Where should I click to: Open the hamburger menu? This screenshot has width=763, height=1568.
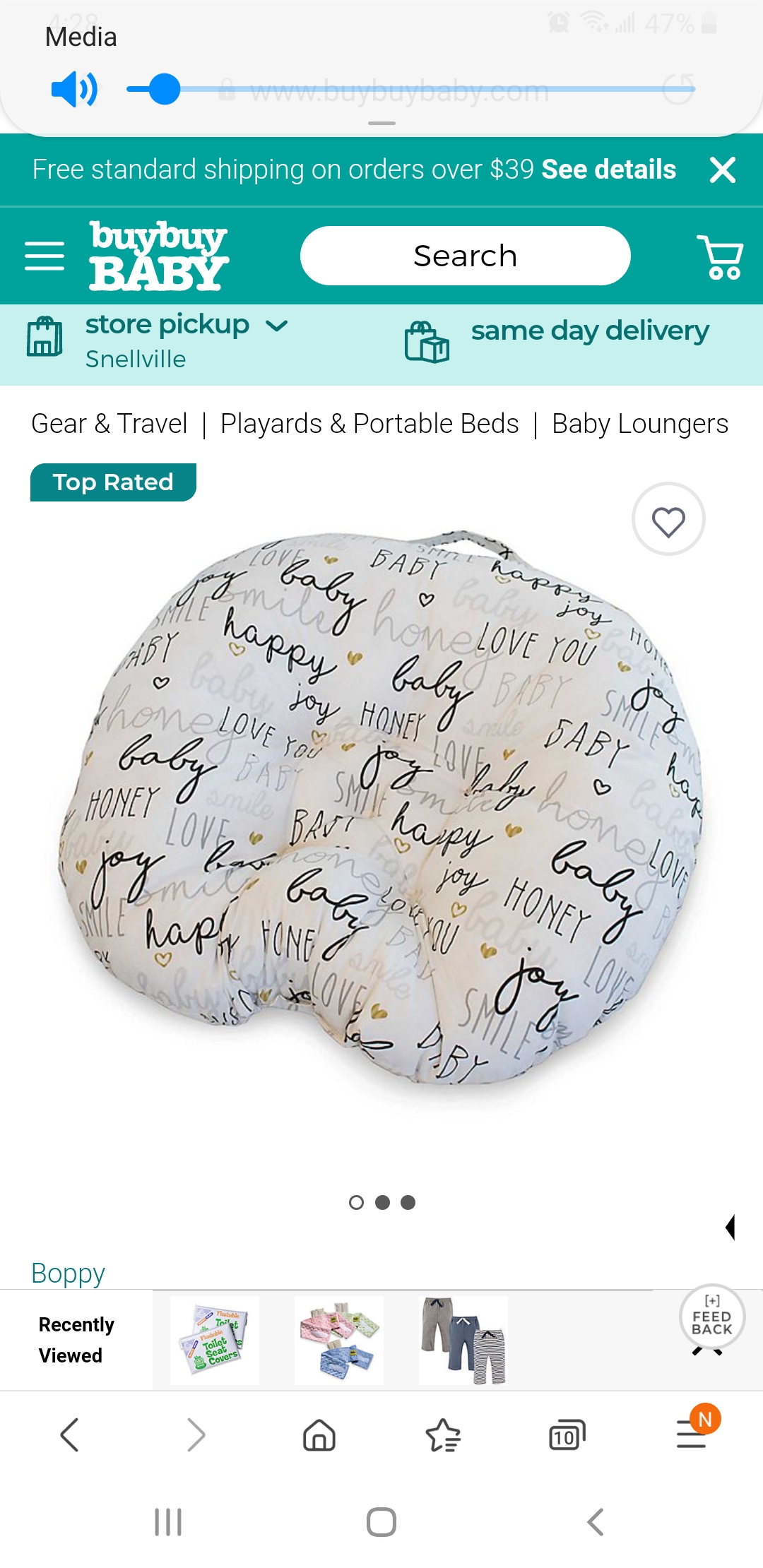click(x=45, y=256)
